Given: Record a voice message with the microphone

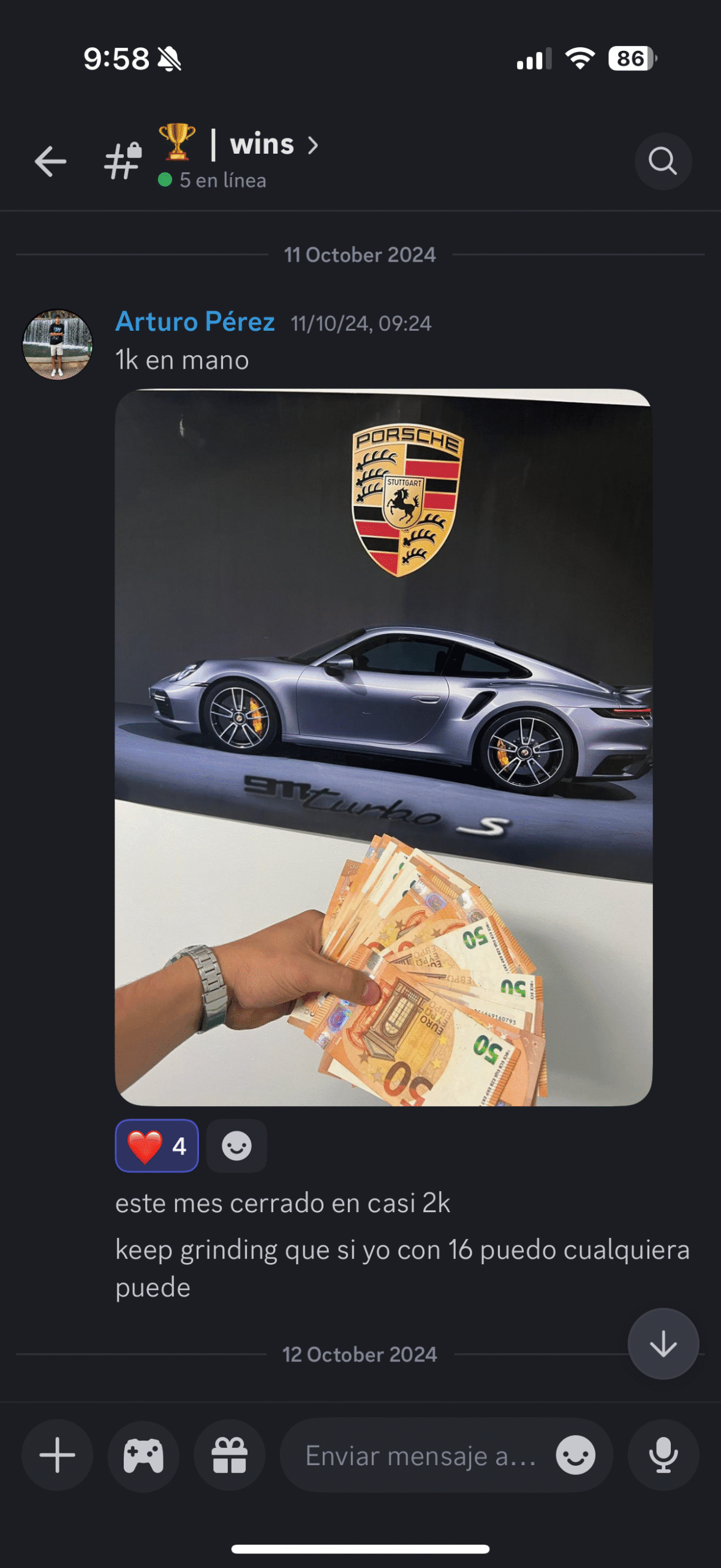Looking at the screenshot, I should point(663,1455).
